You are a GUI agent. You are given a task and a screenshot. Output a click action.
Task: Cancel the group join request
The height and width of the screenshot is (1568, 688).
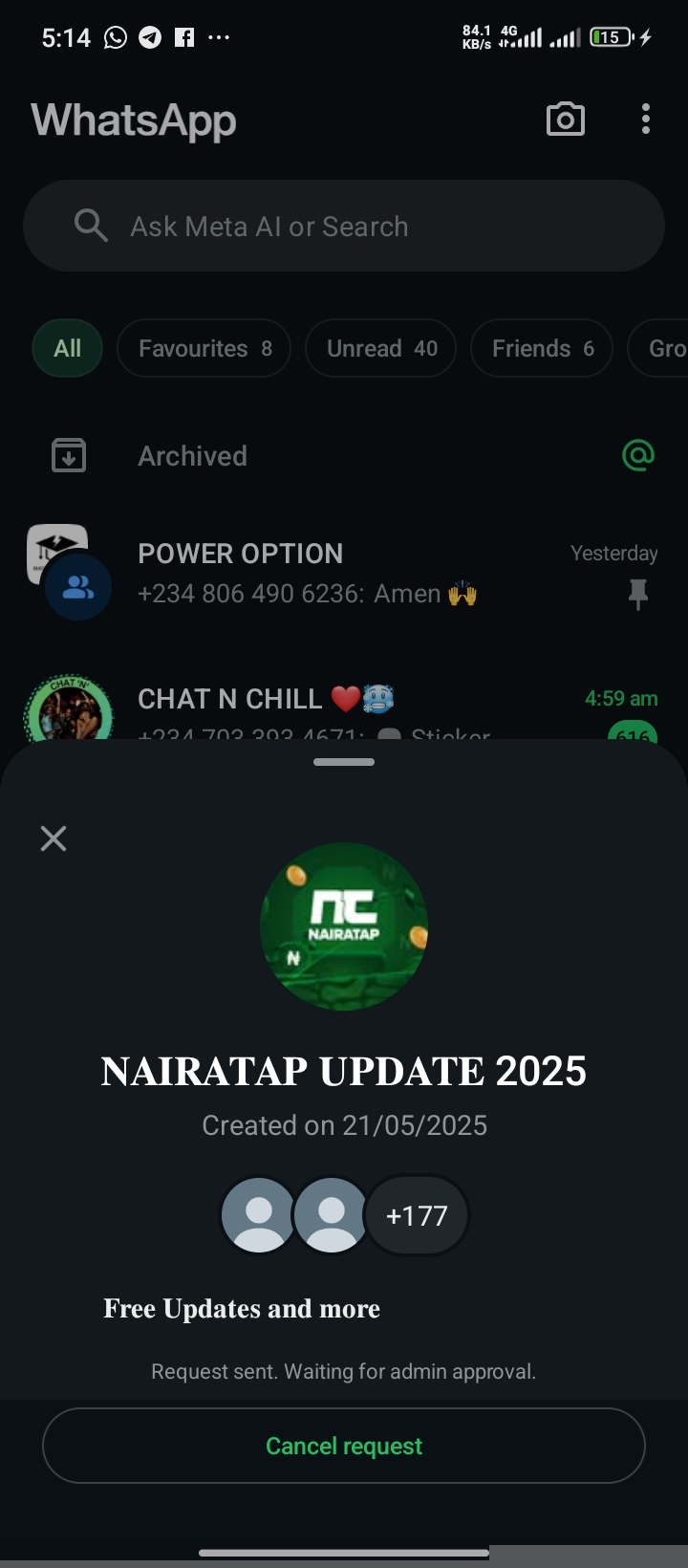point(344,1446)
